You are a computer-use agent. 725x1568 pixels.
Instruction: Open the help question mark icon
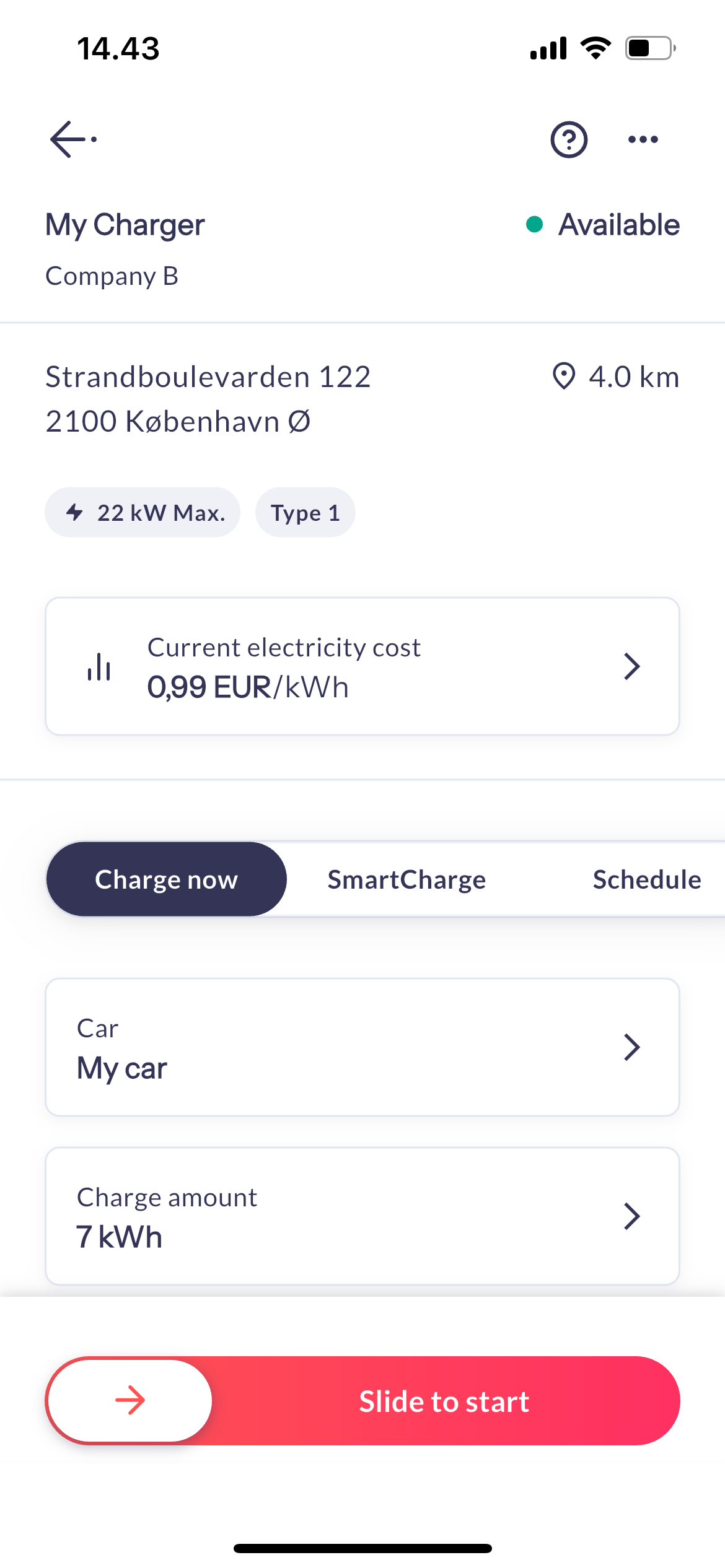[569, 139]
